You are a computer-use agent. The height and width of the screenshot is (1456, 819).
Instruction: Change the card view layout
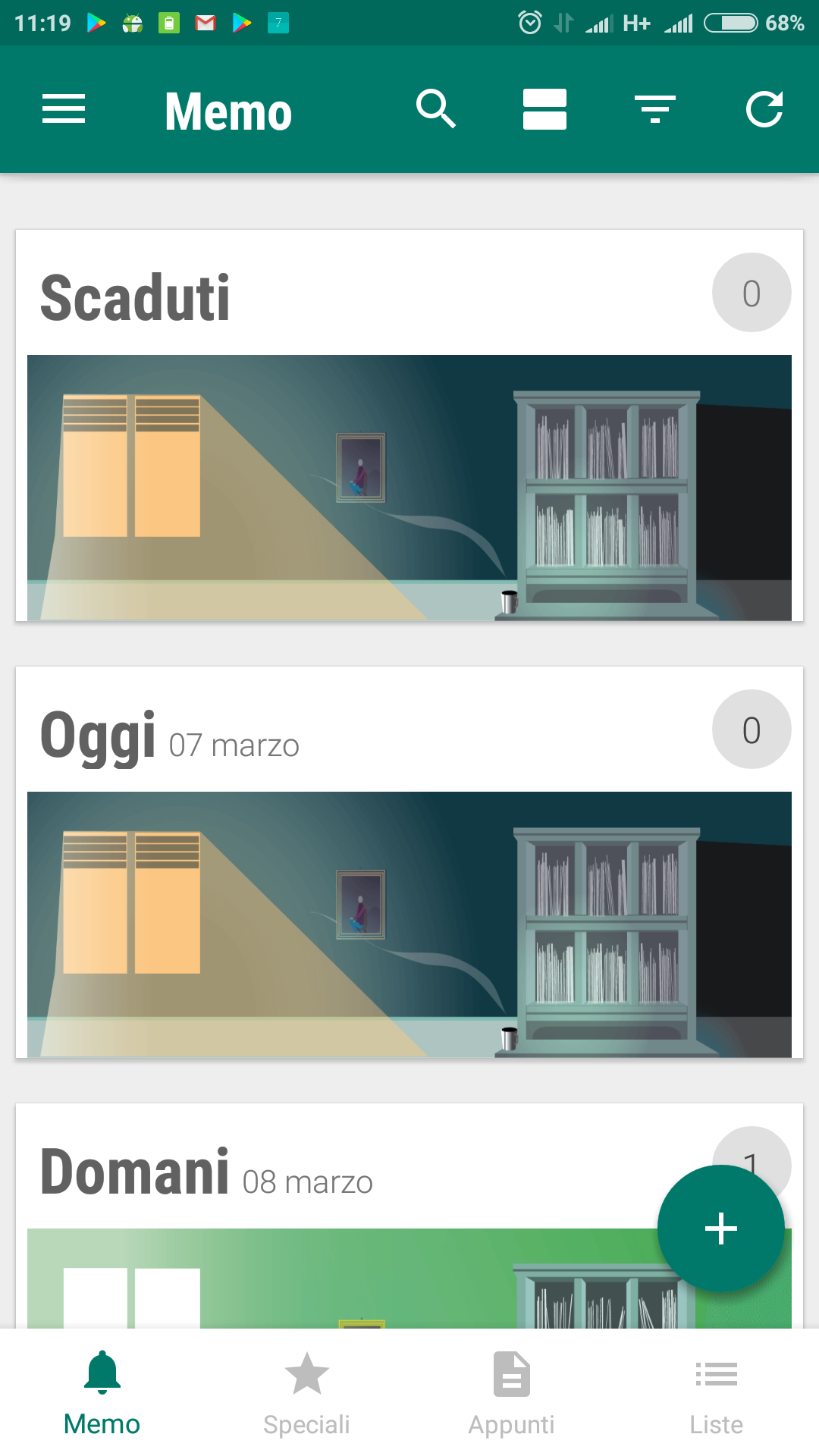click(544, 109)
